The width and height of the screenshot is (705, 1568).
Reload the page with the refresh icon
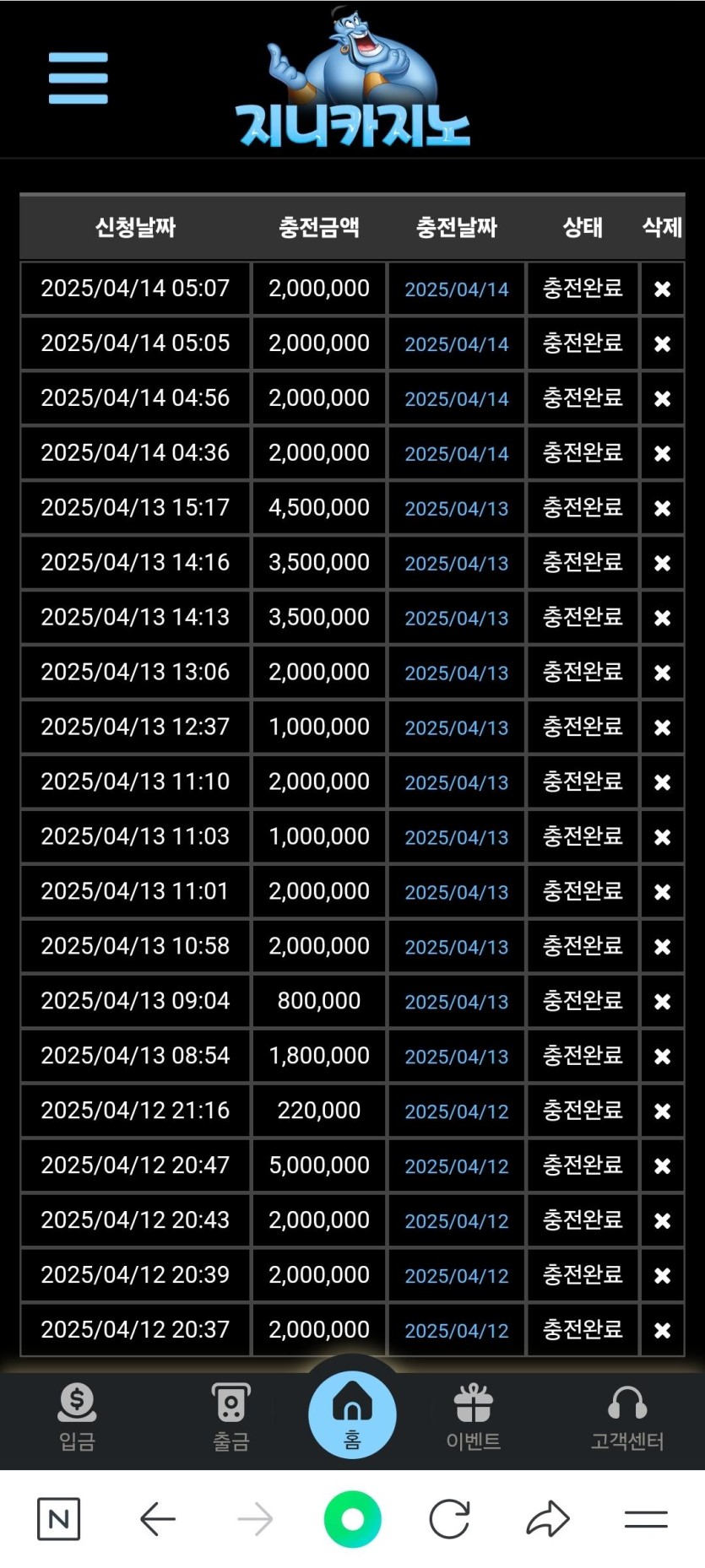449,1519
